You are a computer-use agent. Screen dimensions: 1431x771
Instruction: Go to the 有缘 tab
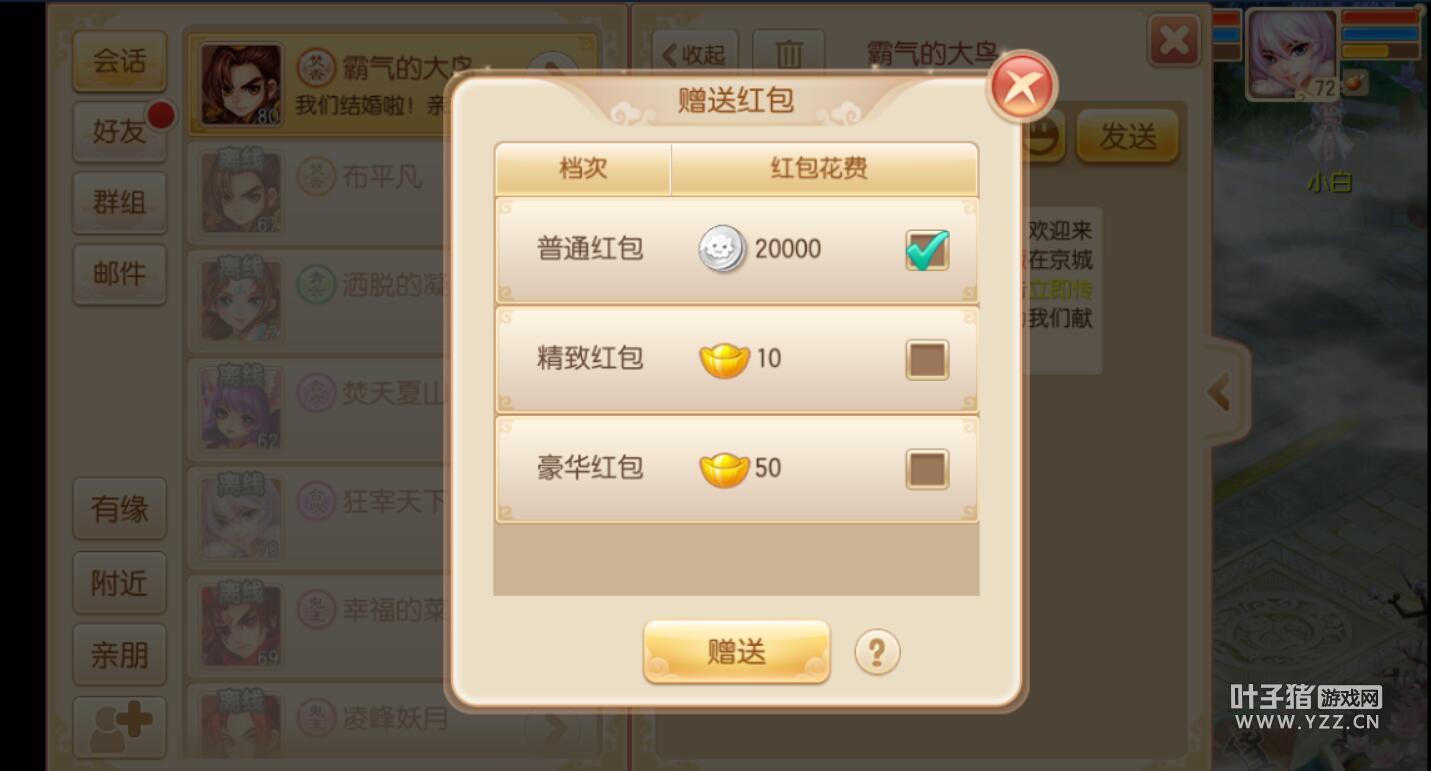(x=119, y=509)
